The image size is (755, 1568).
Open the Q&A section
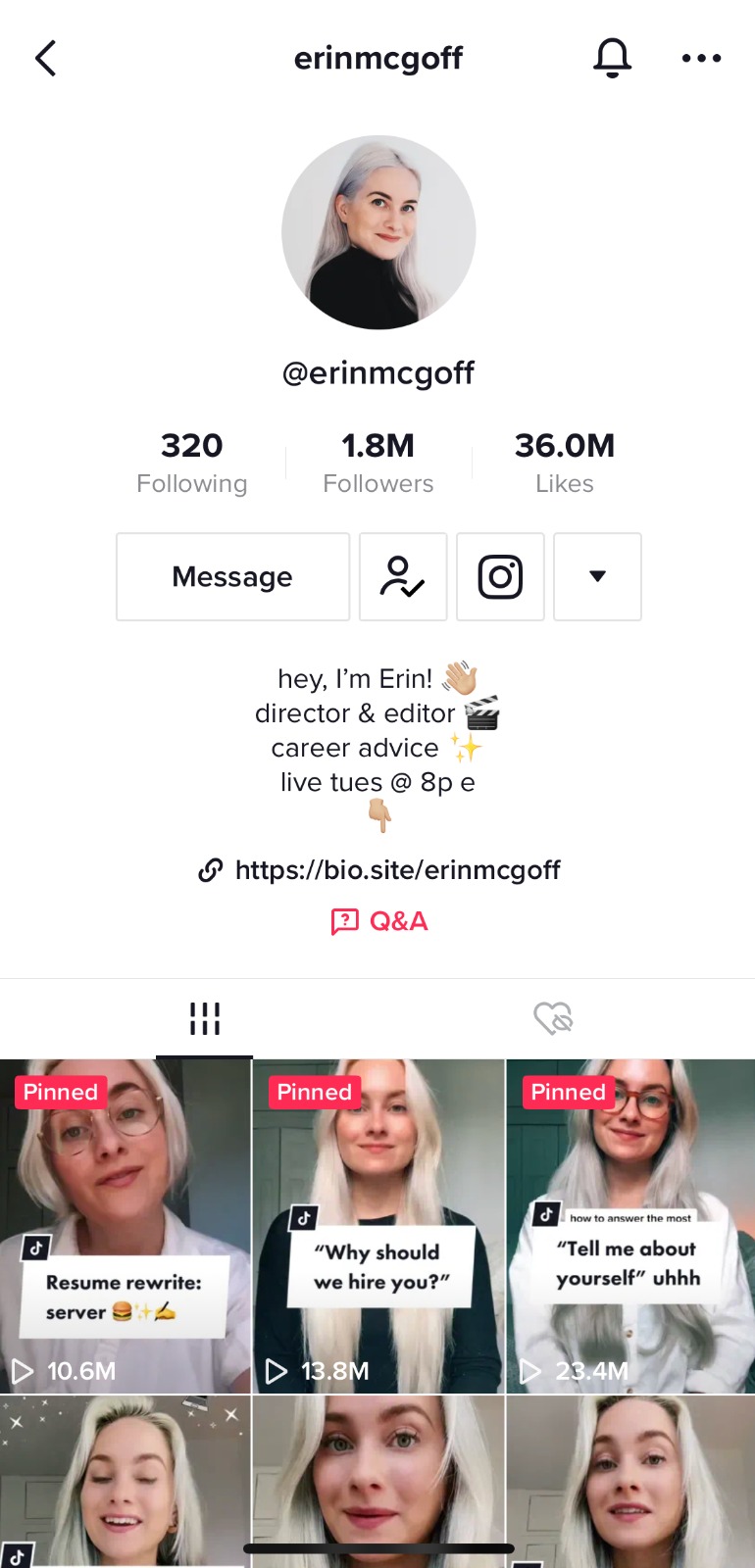tap(379, 921)
